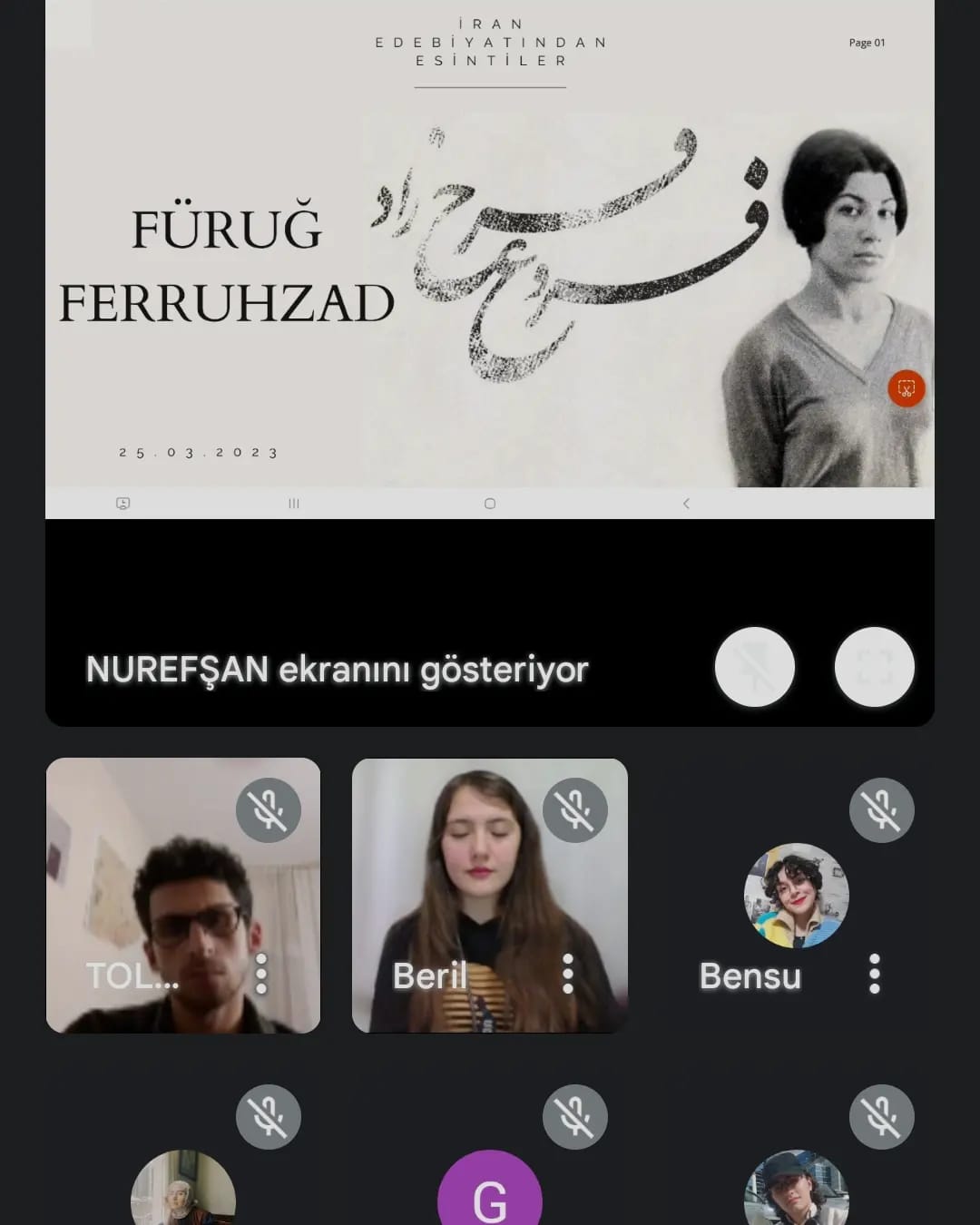Open Beril's three-dot options menu

[568, 974]
